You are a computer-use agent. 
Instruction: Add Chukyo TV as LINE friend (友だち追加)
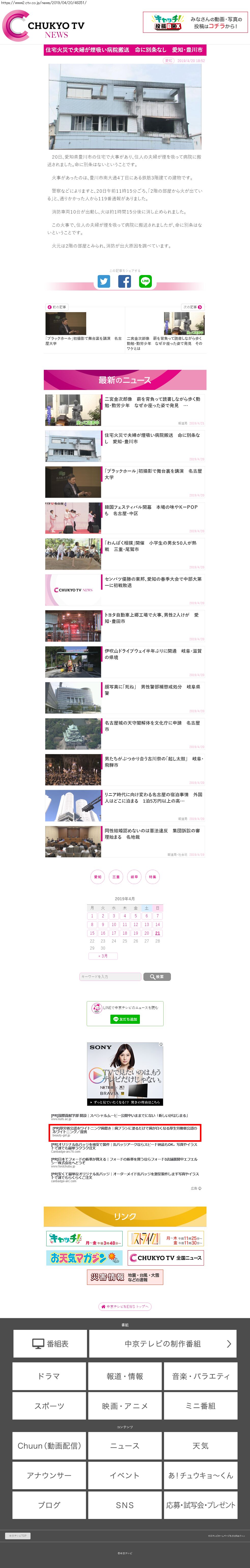(x=125, y=1019)
